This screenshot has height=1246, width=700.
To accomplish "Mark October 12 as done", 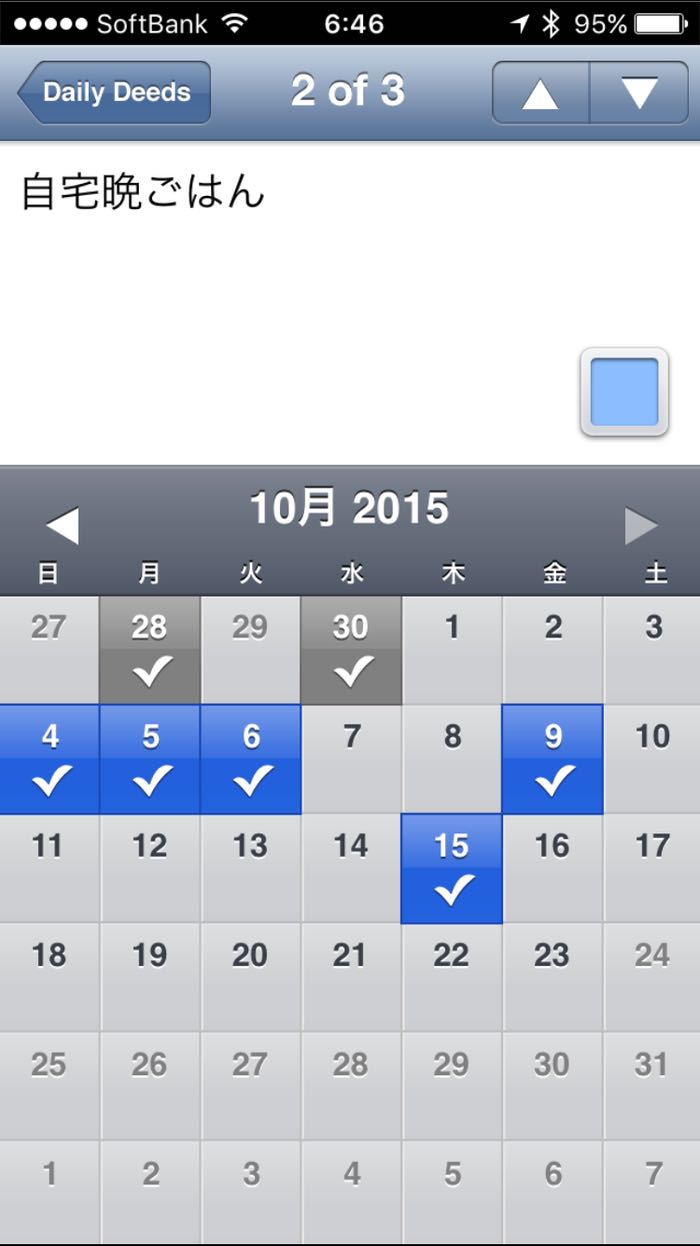I will pos(150,868).
